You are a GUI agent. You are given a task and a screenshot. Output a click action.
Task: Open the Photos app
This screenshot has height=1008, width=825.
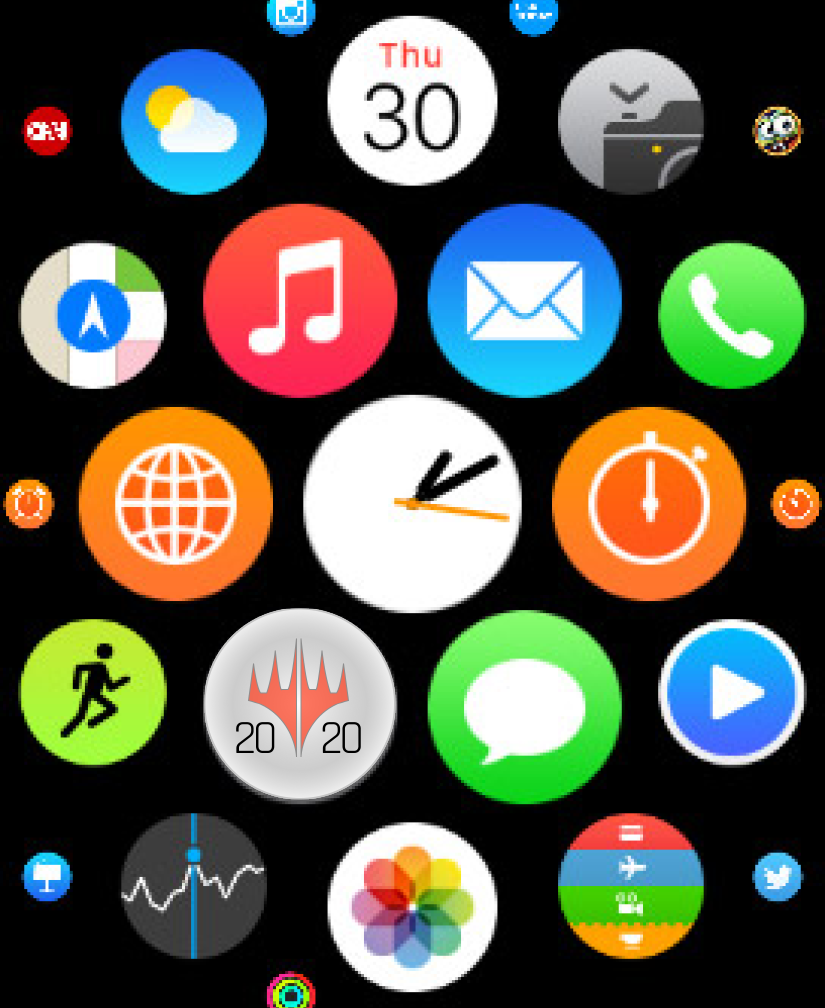(x=412, y=905)
